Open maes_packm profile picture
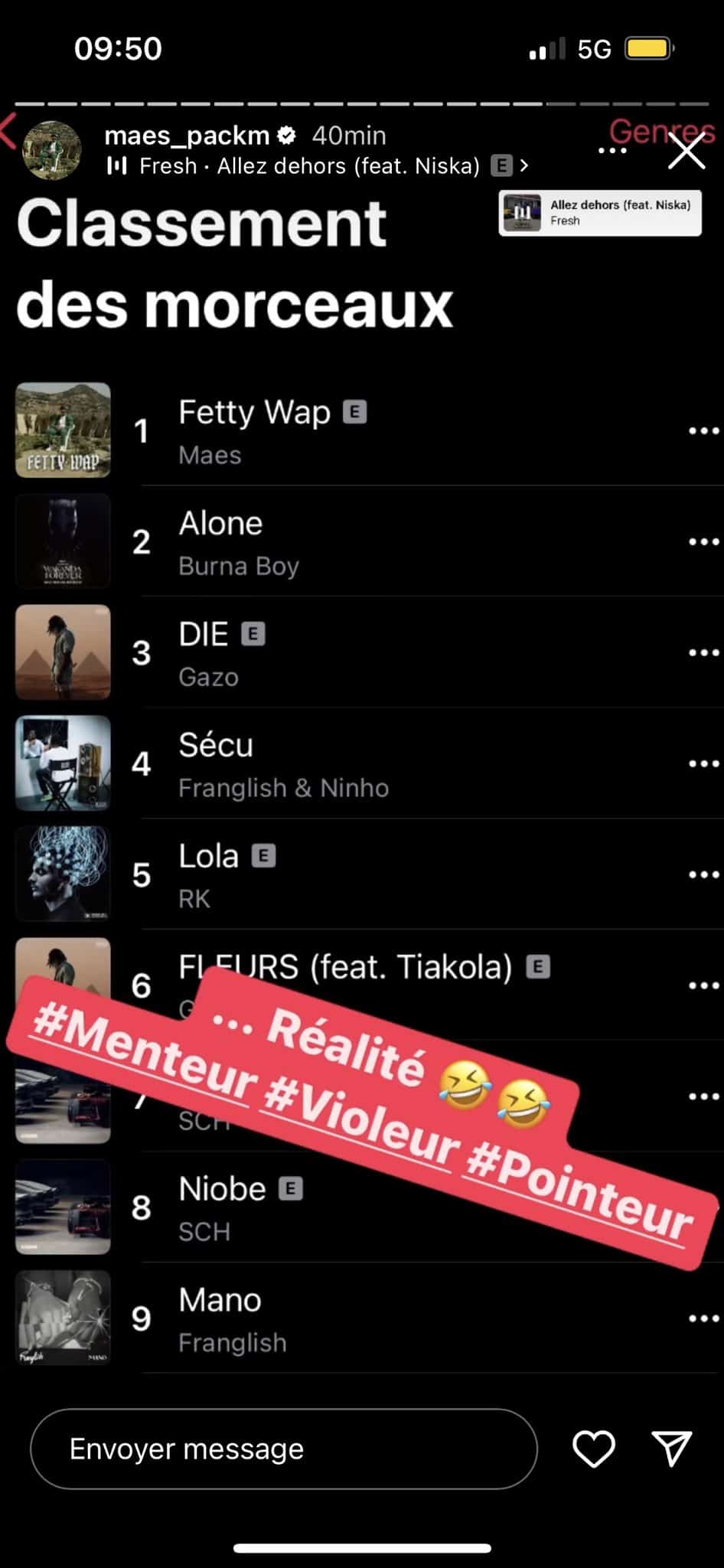 tap(52, 150)
